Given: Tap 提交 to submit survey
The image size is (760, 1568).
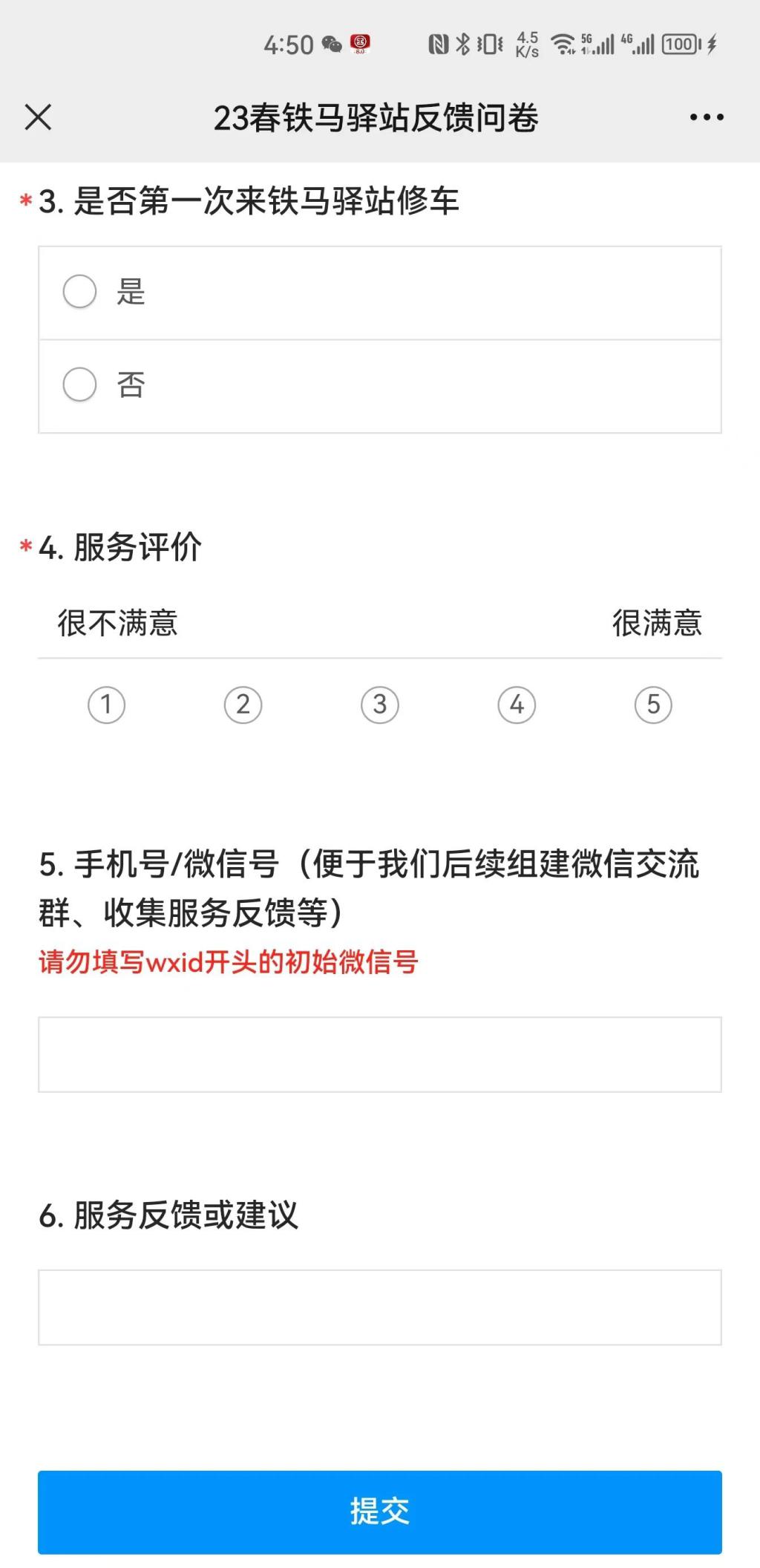Looking at the screenshot, I should (x=379, y=1512).
